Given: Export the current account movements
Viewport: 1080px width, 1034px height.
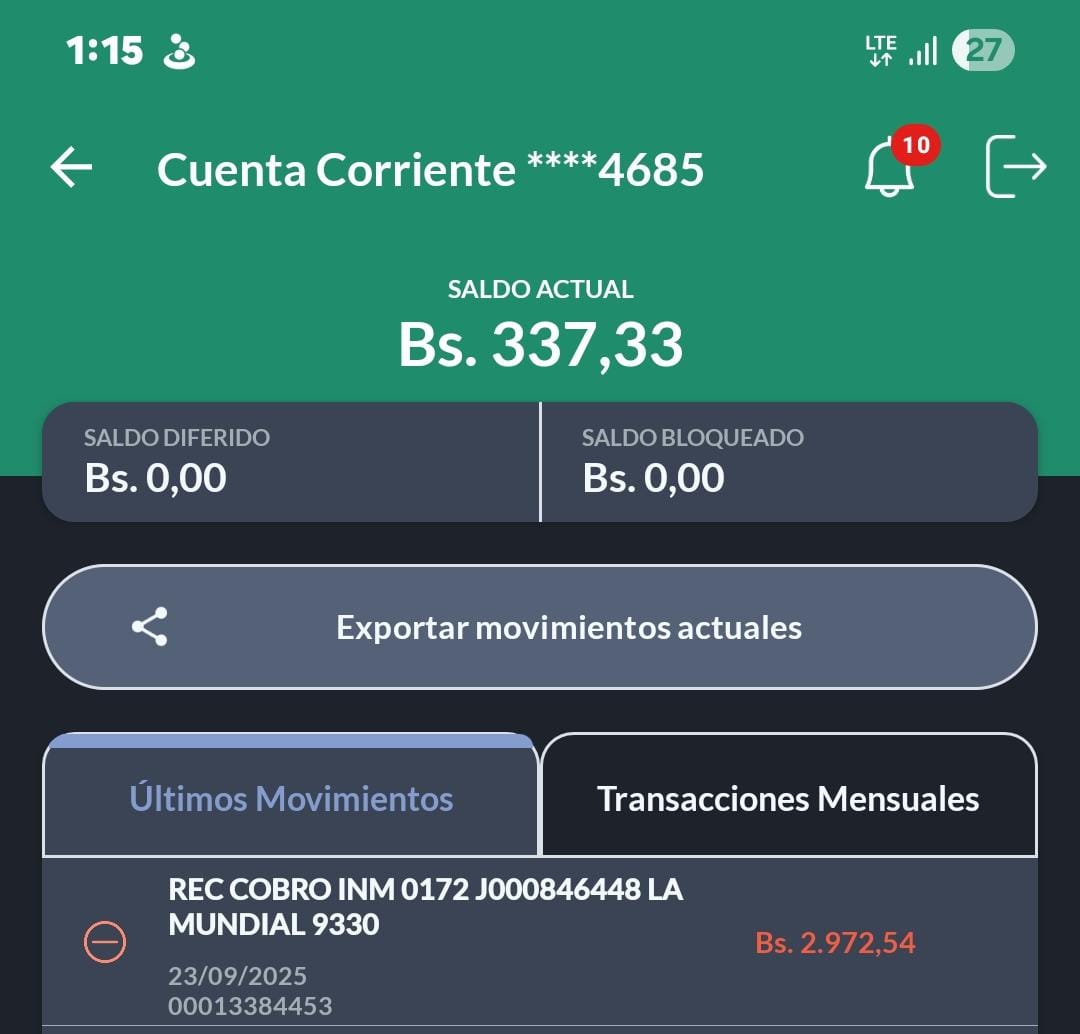Looking at the screenshot, I should pyautogui.click(x=539, y=627).
